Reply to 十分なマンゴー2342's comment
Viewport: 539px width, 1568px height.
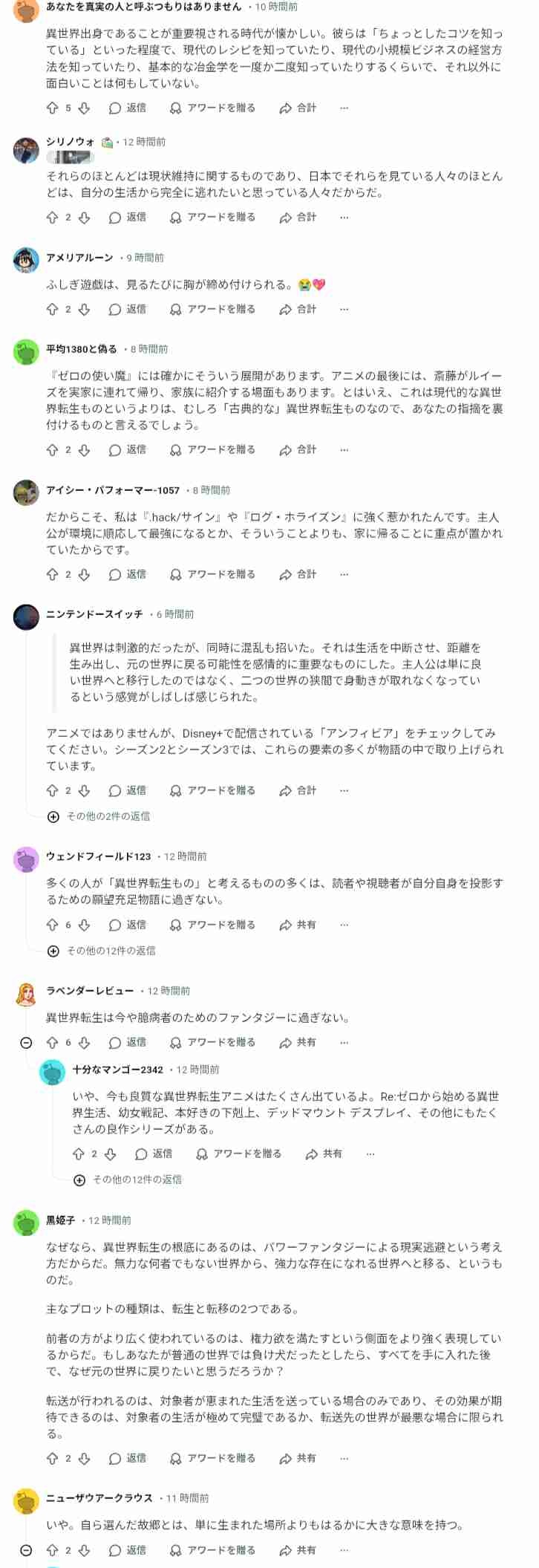click(x=154, y=1154)
